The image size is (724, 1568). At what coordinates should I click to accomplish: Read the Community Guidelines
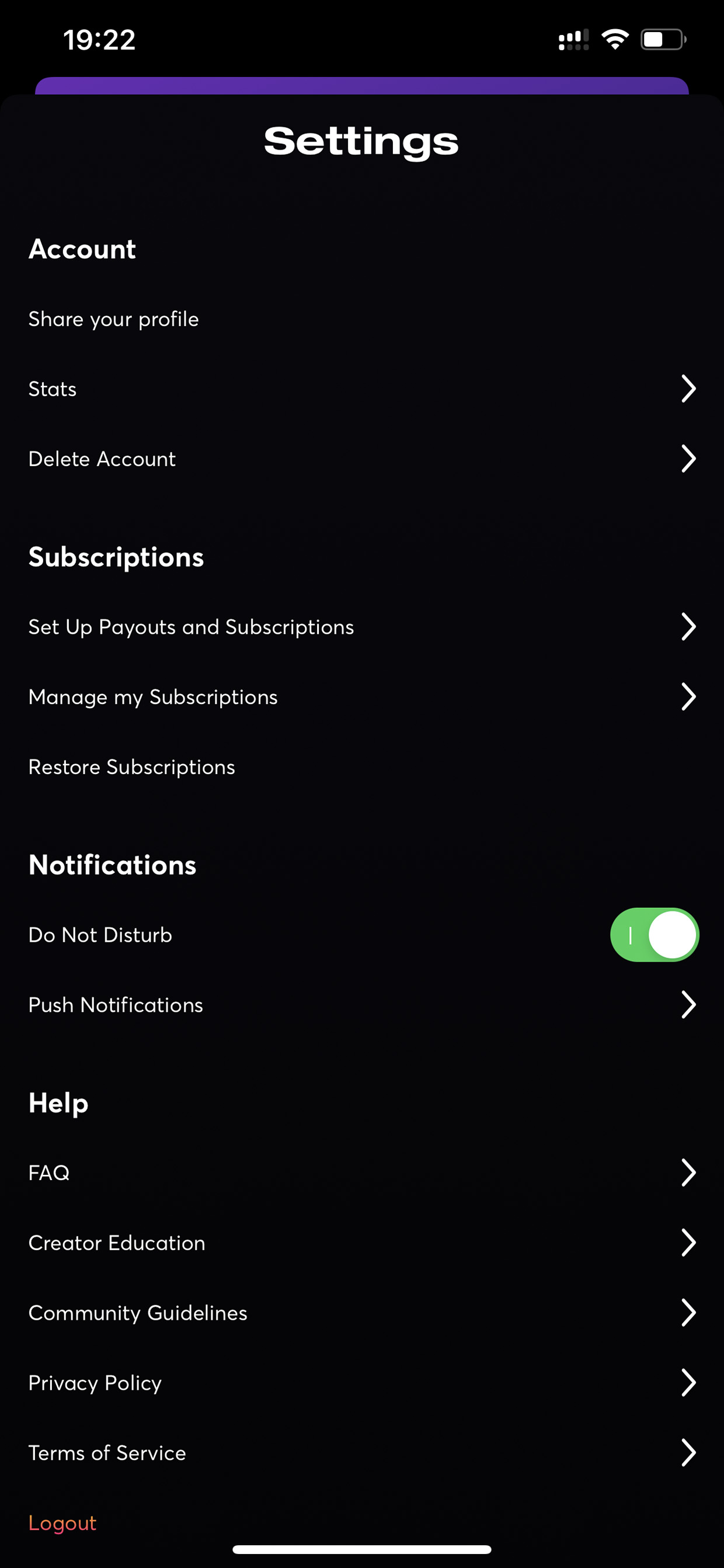coord(362,1313)
